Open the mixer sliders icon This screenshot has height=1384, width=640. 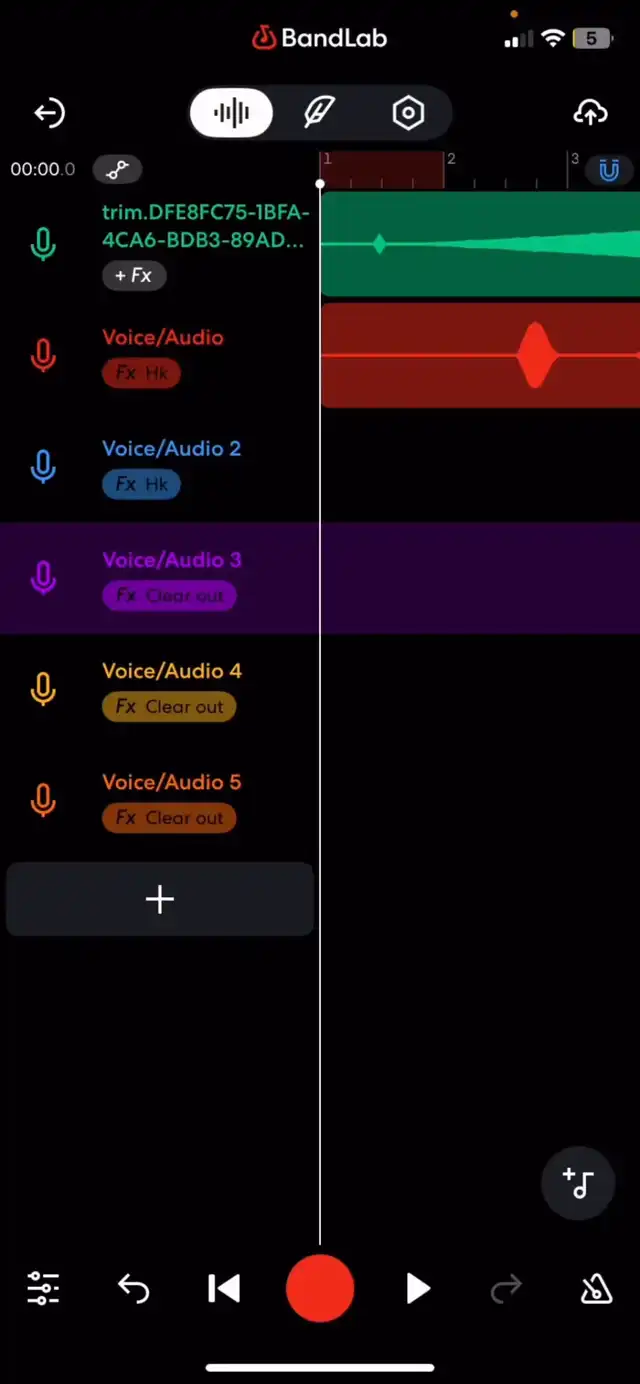[43, 1289]
